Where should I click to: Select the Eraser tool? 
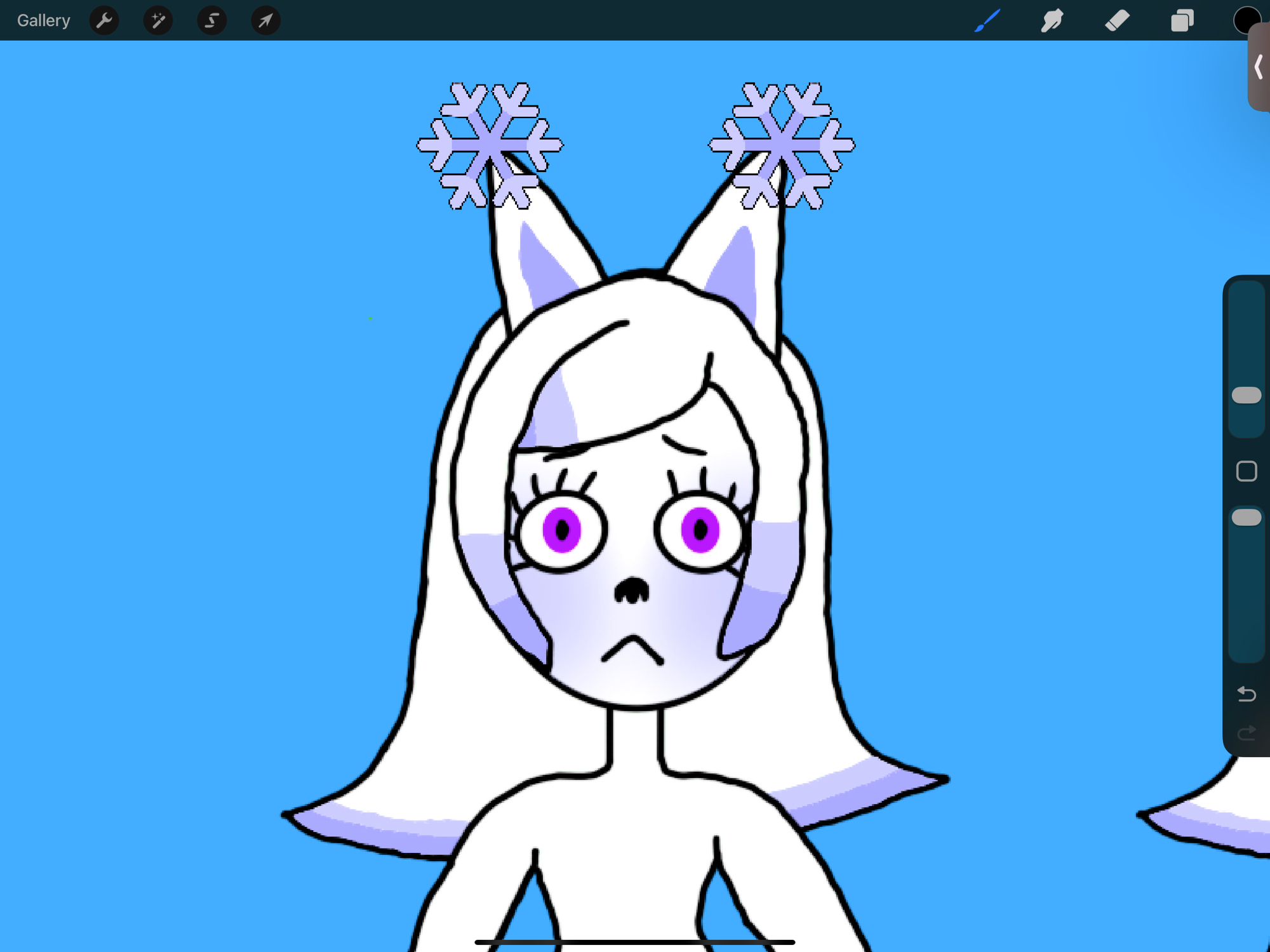1117,20
